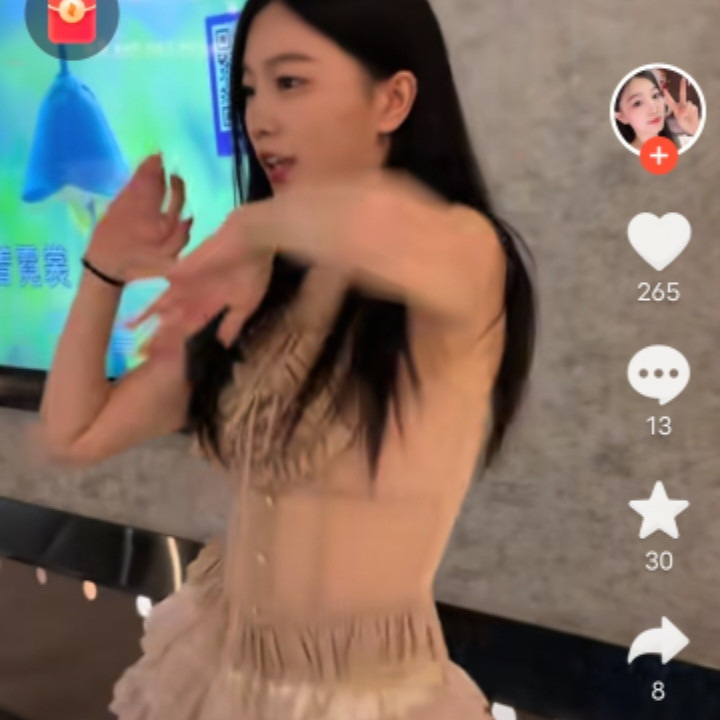The image size is (720, 720).
Task: Like this video with the heart
Action: pos(658,241)
